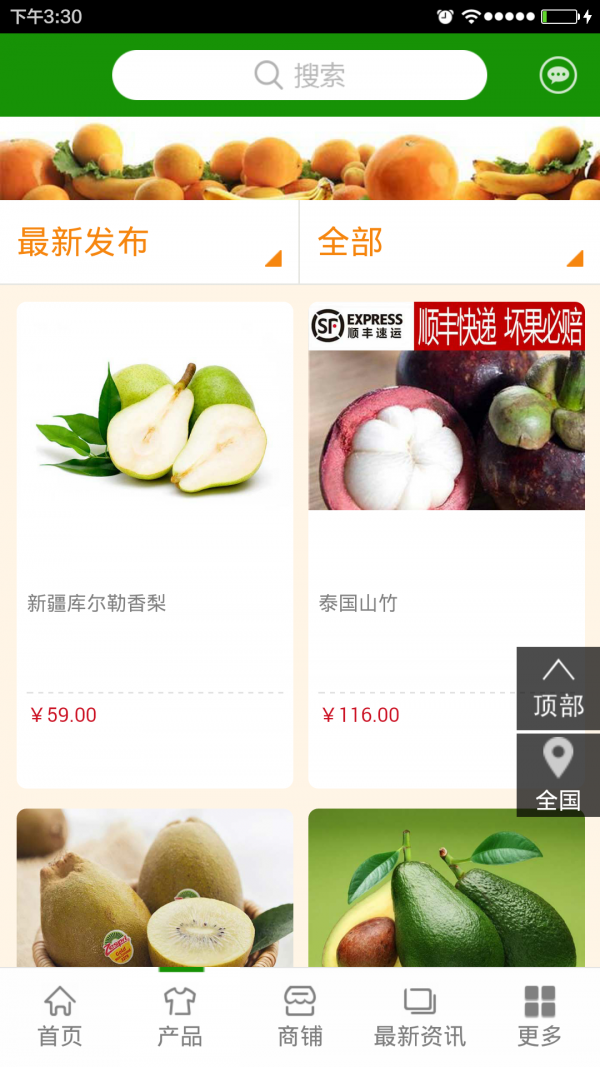Choose region via 全国 button

(x=558, y=775)
